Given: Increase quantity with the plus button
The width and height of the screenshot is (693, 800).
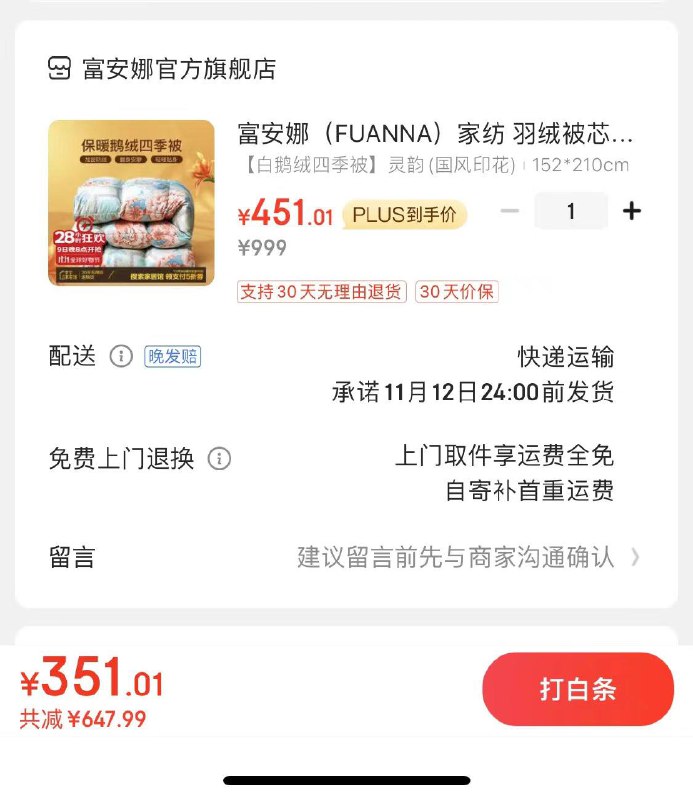Looking at the screenshot, I should [631, 211].
